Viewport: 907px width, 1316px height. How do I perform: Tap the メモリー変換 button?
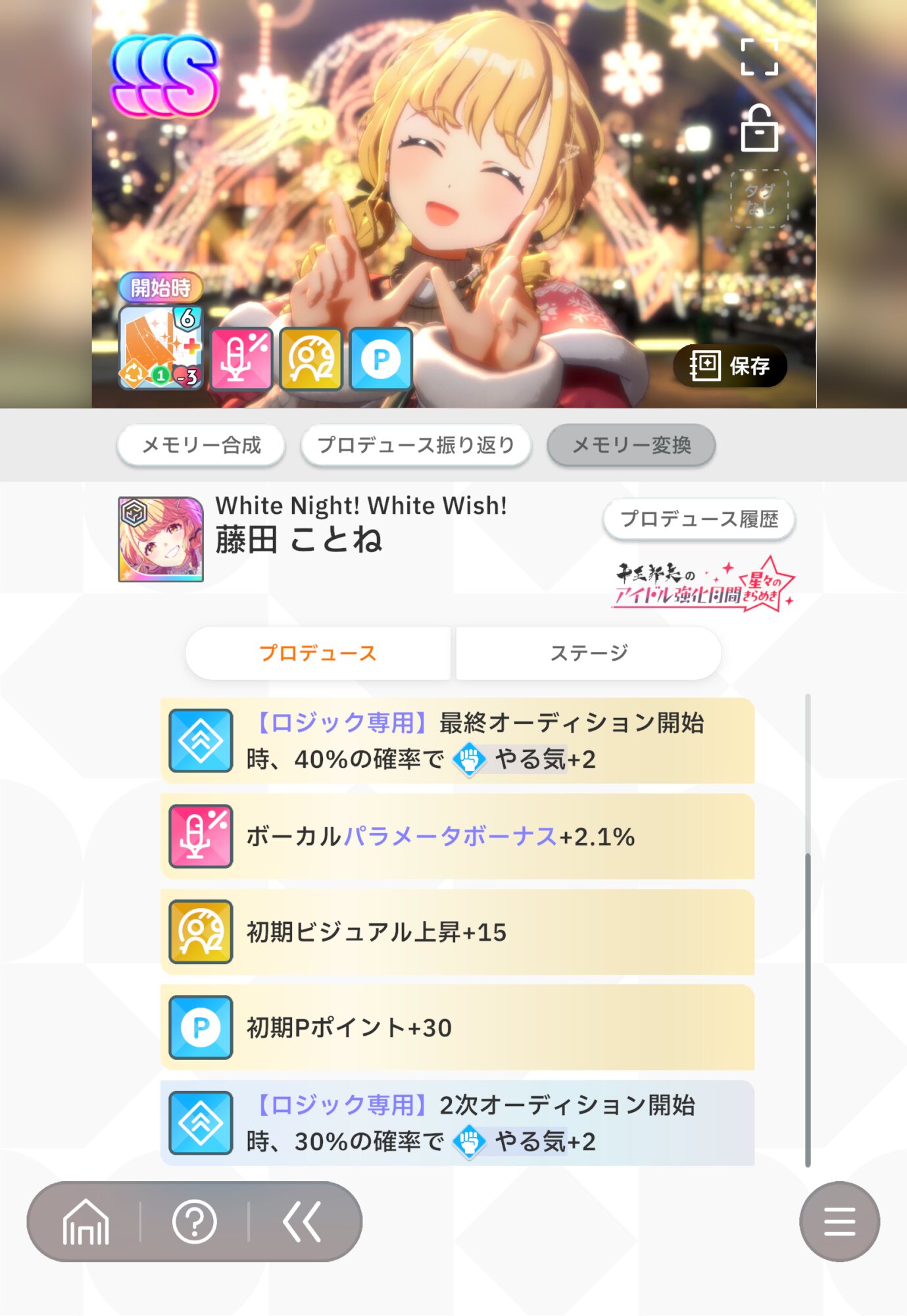pos(631,445)
